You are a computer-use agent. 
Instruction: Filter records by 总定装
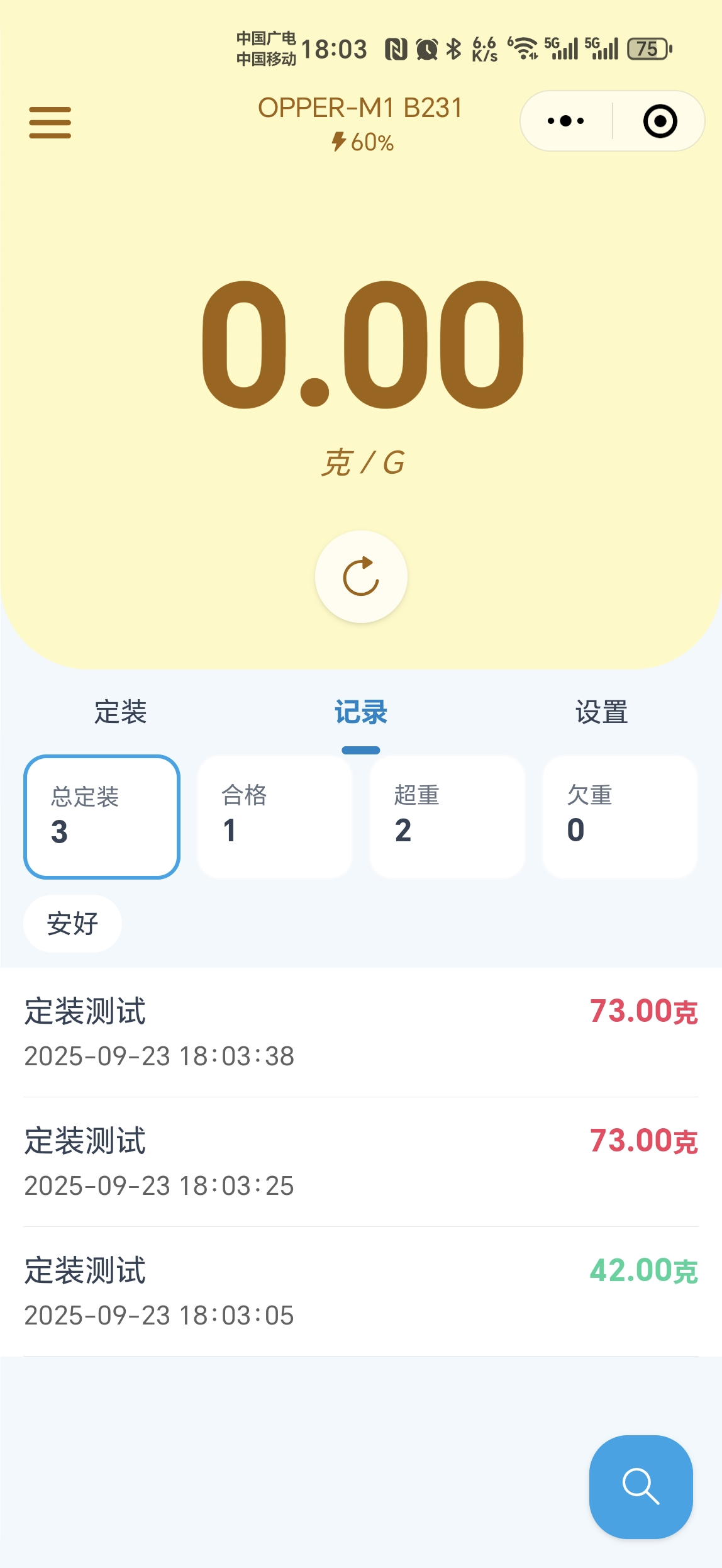click(x=102, y=817)
